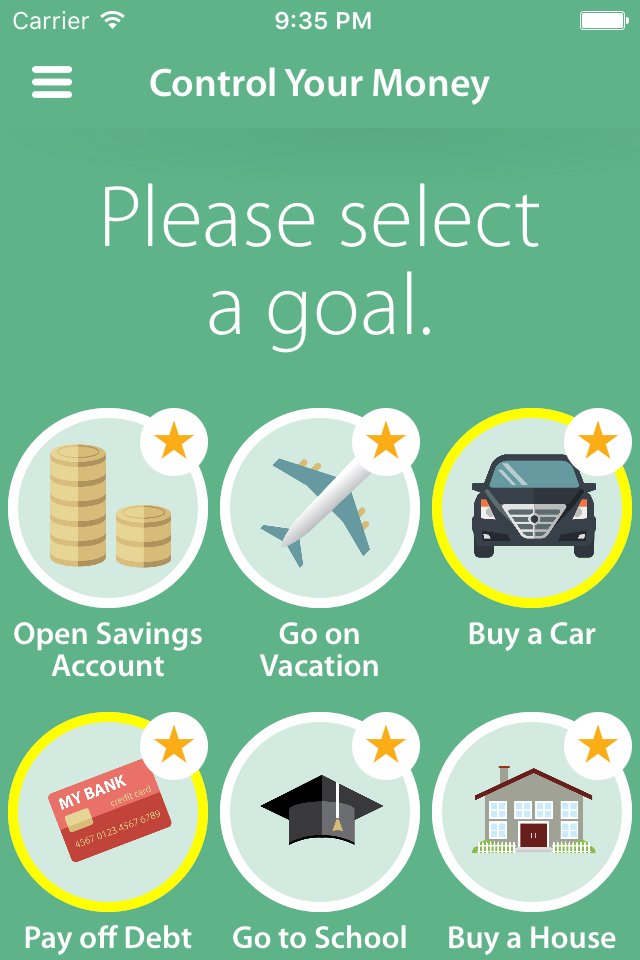Image resolution: width=640 pixels, height=960 pixels.
Task: Open the hamburger menu
Action: pyautogui.click(x=52, y=82)
